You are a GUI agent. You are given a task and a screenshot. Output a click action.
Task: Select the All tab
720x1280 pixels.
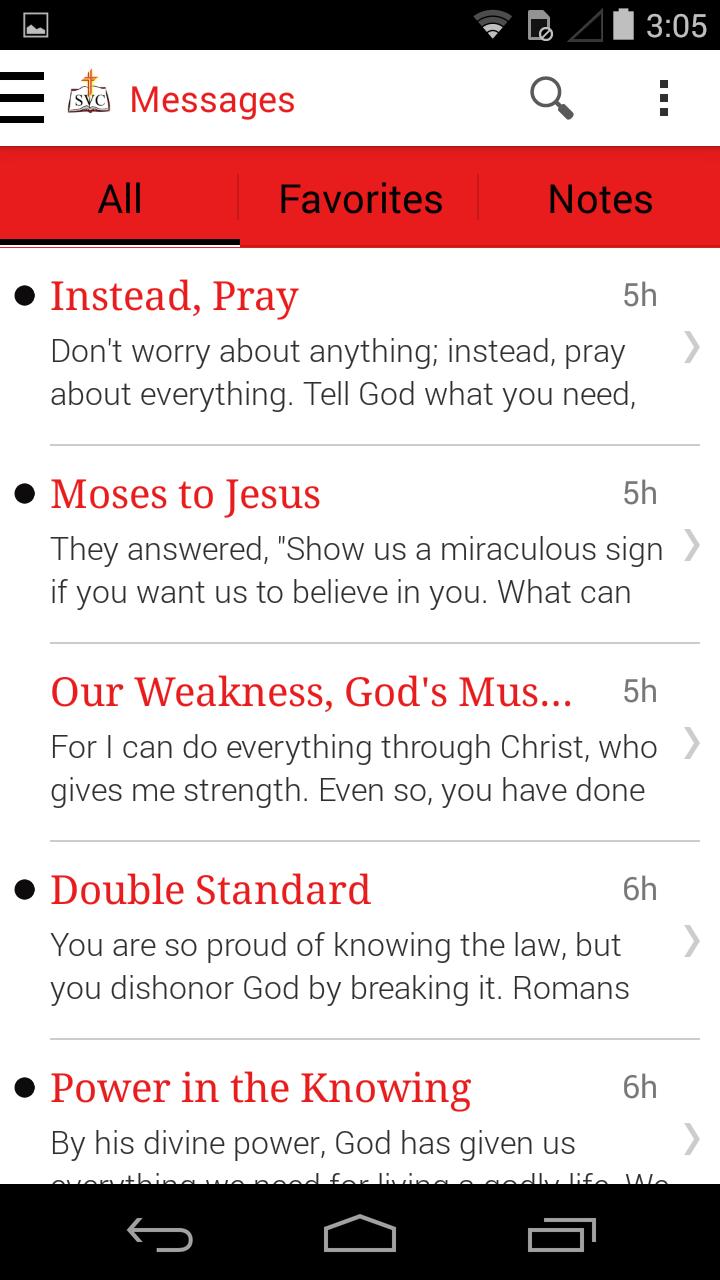(120, 198)
